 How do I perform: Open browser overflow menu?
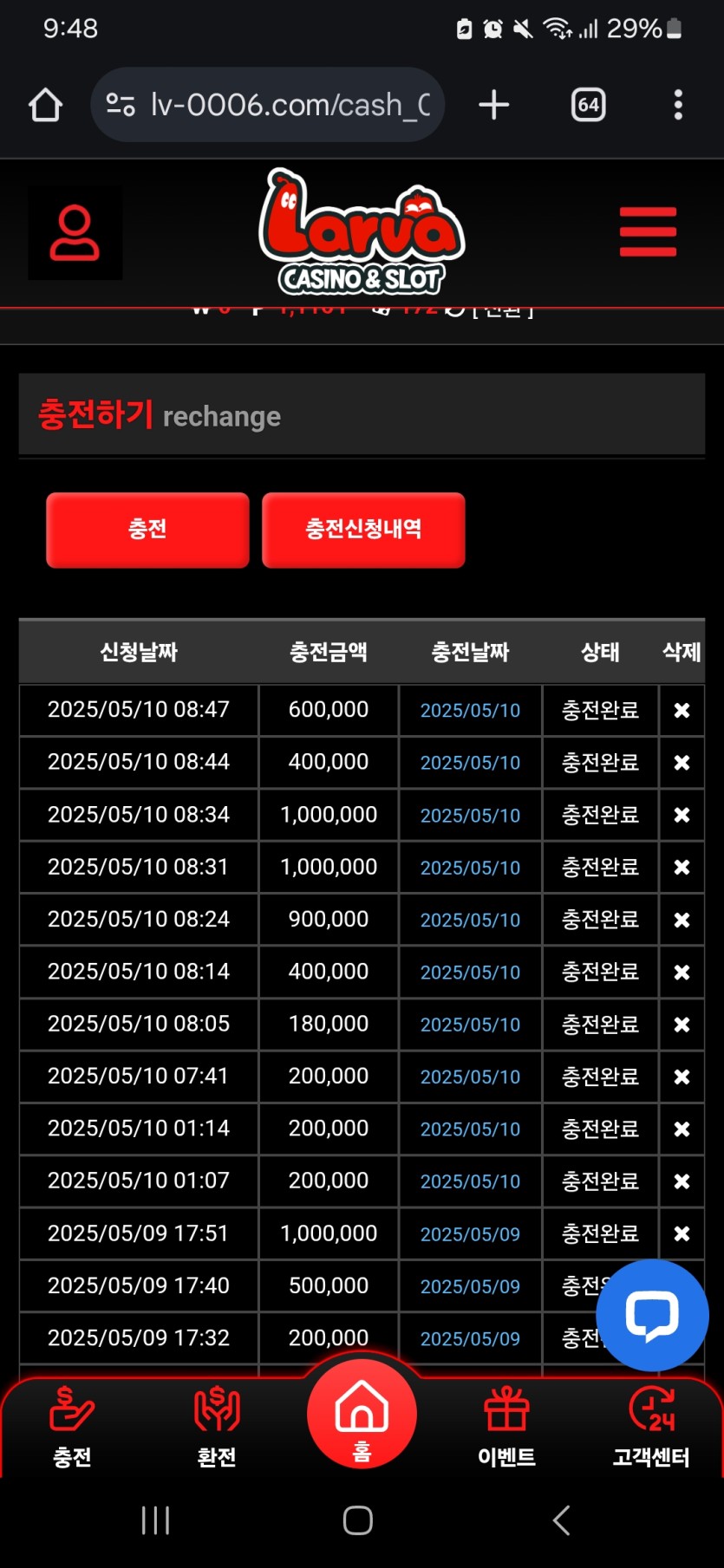pos(678,105)
